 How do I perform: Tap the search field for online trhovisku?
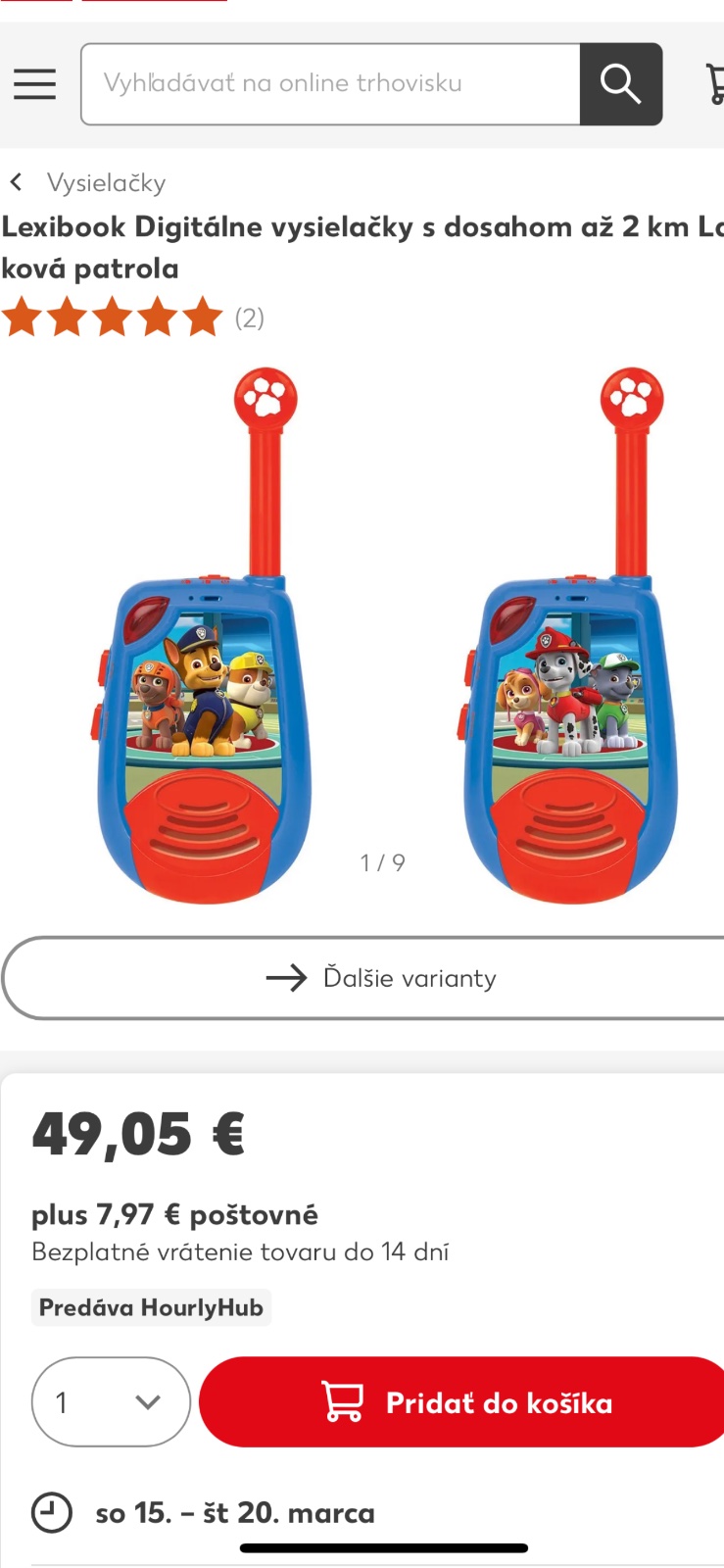(330, 84)
